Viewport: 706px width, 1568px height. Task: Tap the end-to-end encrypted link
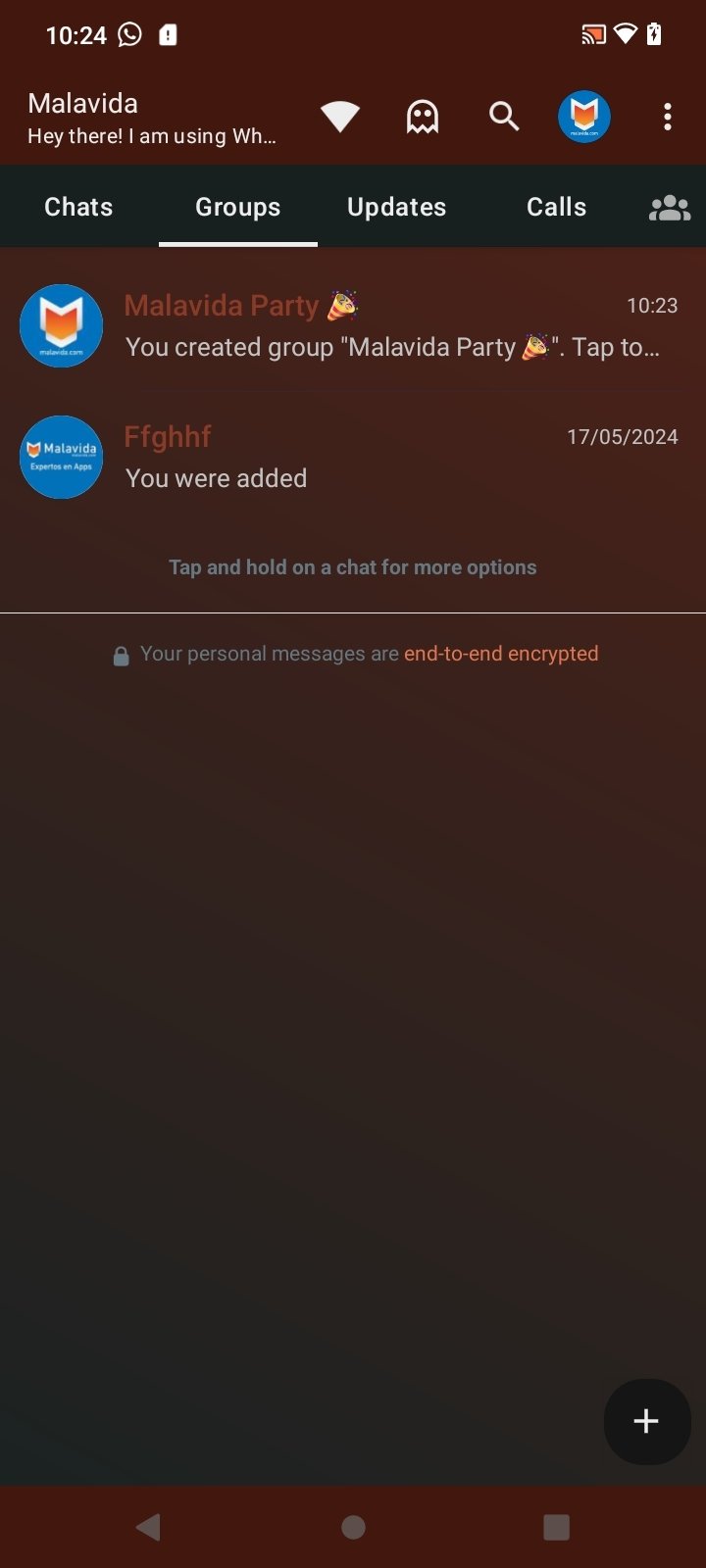501,654
